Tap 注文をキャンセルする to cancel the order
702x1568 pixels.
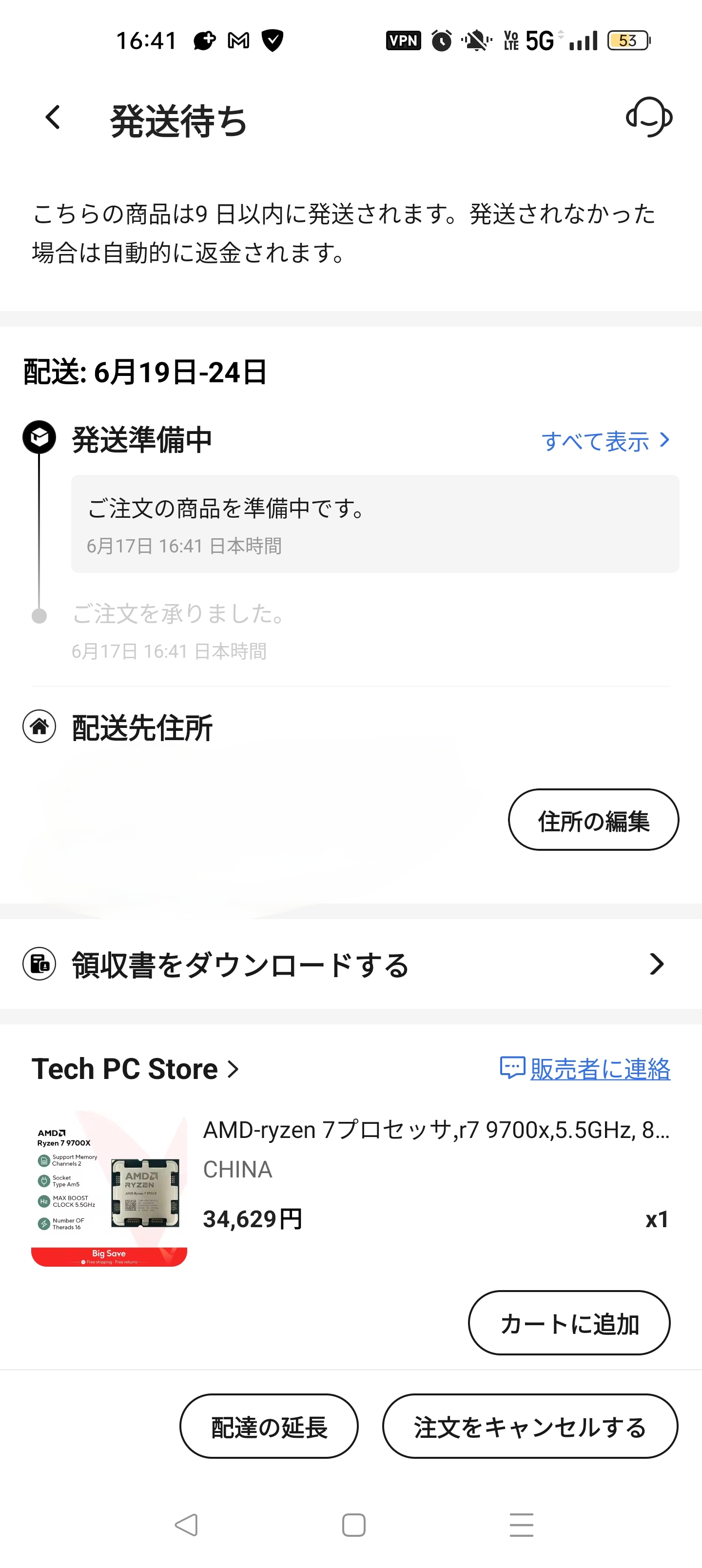[x=530, y=1426]
